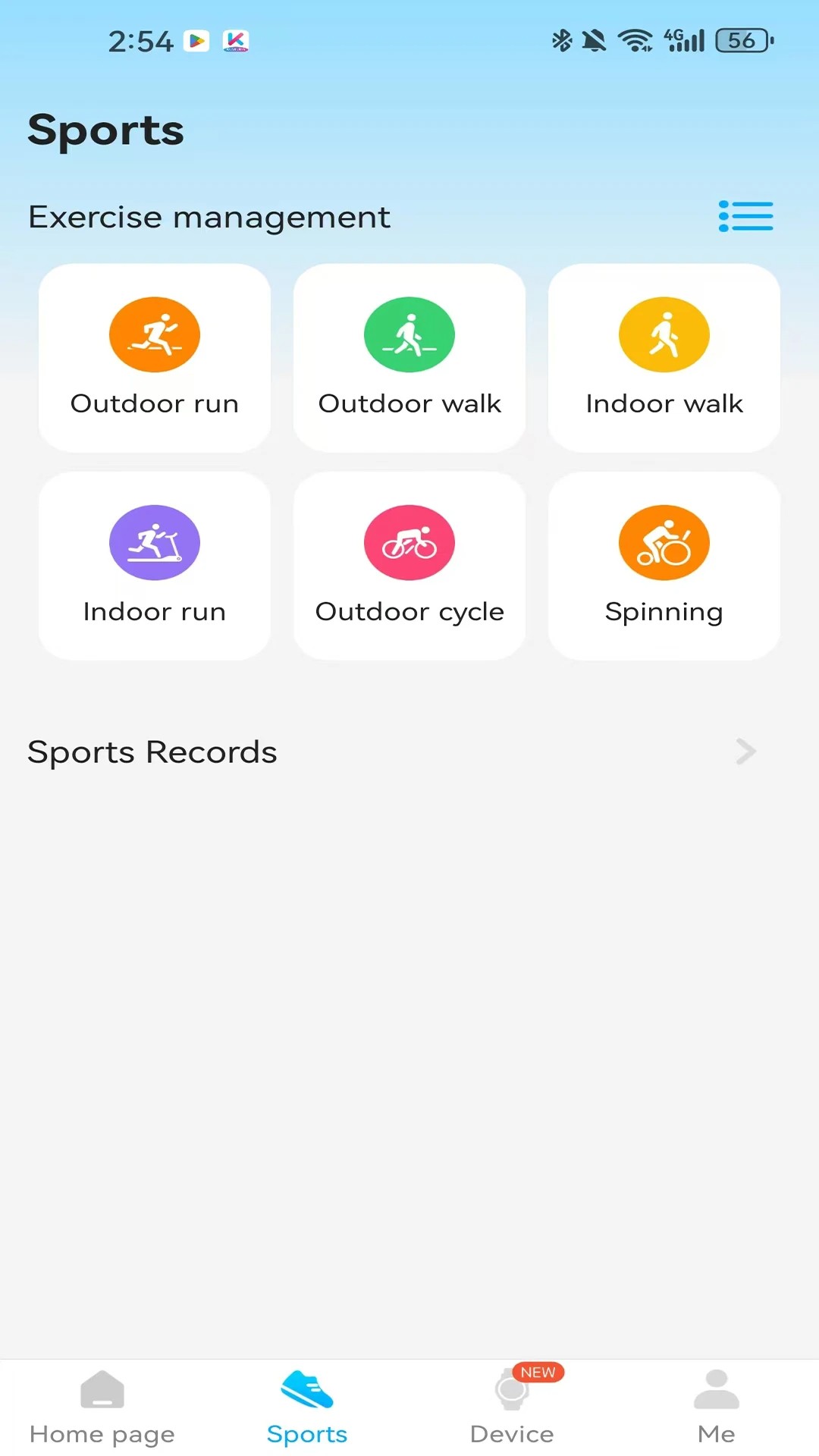Screen dimensions: 819x1456
Task: Choose the Indoor walk card
Action: [664, 358]
